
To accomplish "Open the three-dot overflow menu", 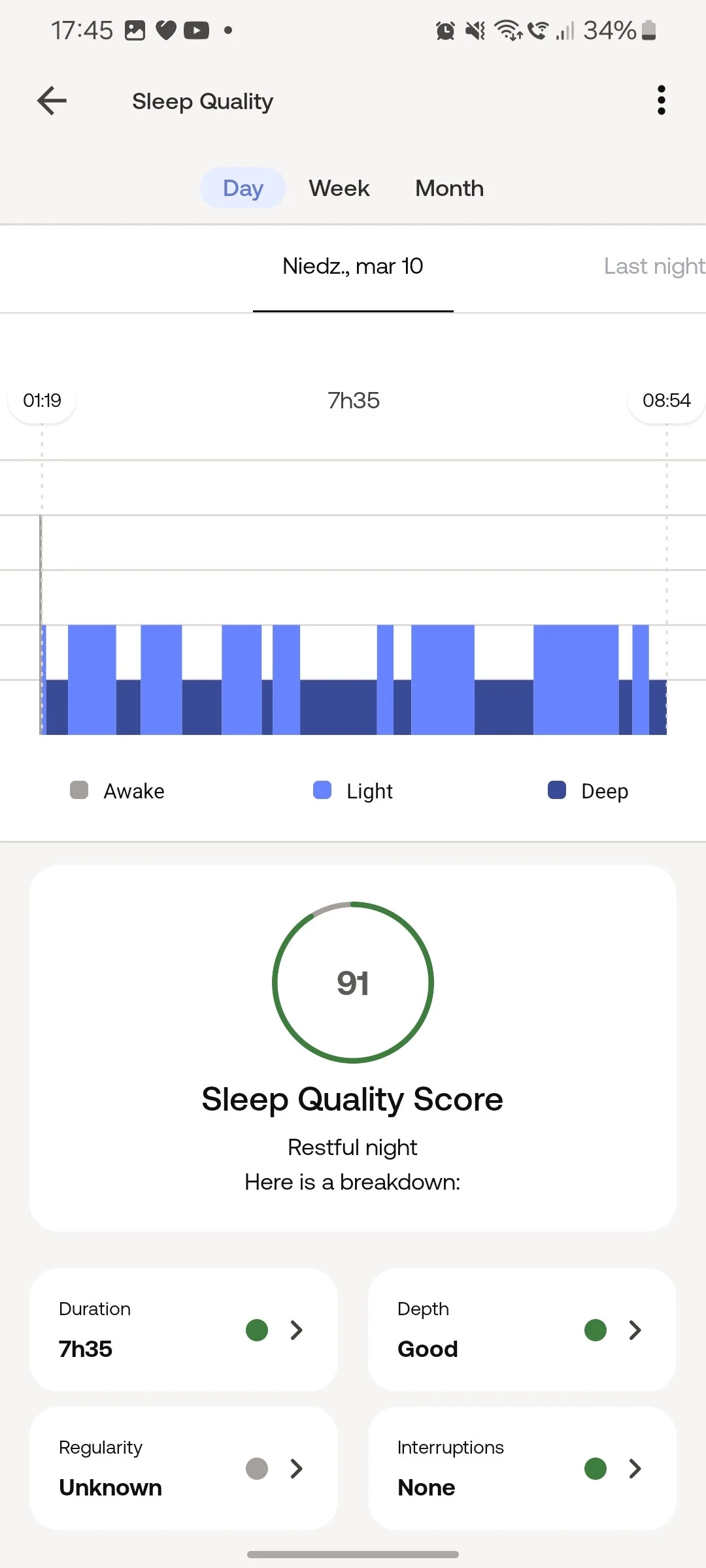I will click(x=661, y=101).
